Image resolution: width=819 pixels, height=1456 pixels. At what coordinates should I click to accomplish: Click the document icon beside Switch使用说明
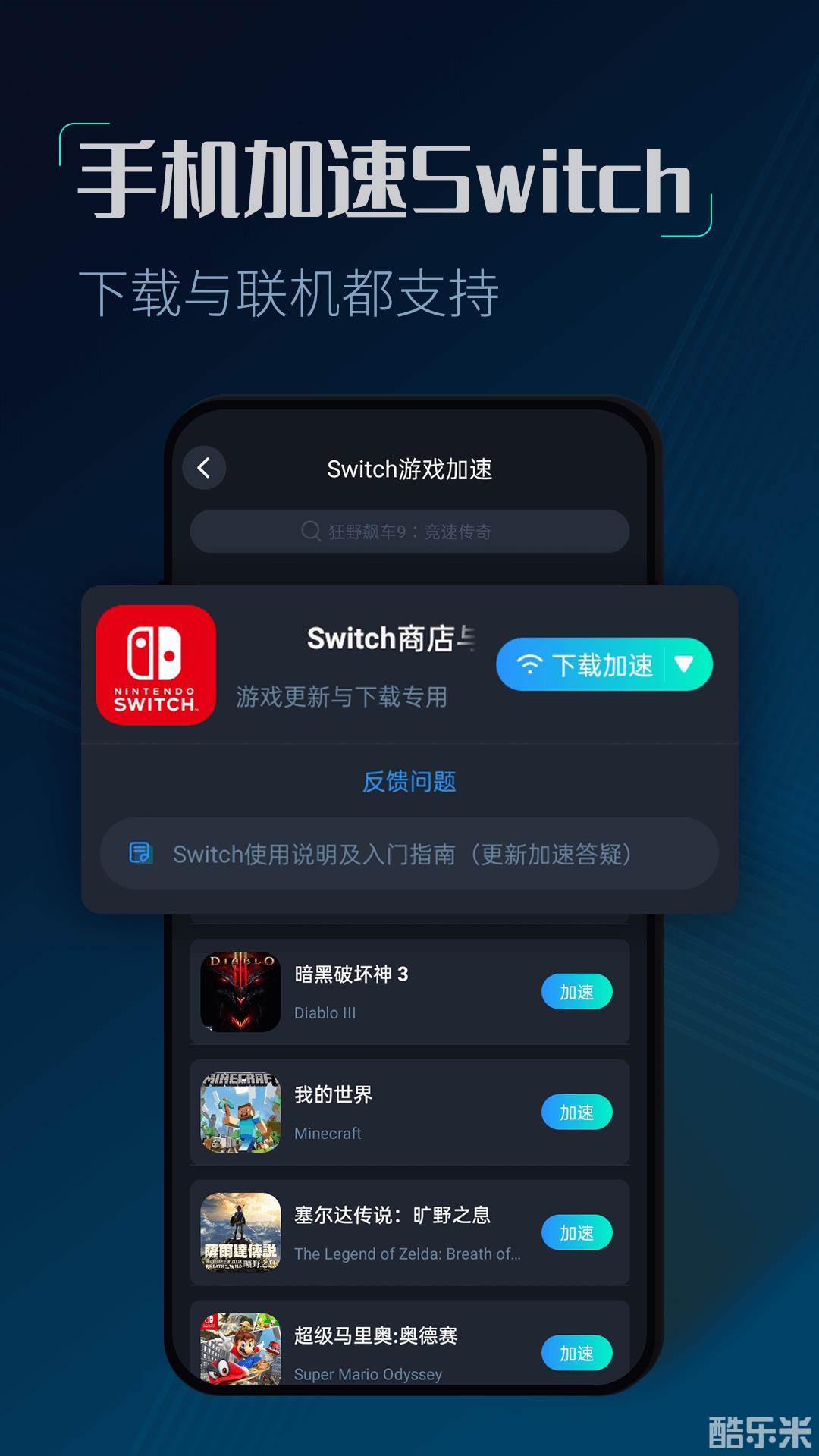(140, 855)
